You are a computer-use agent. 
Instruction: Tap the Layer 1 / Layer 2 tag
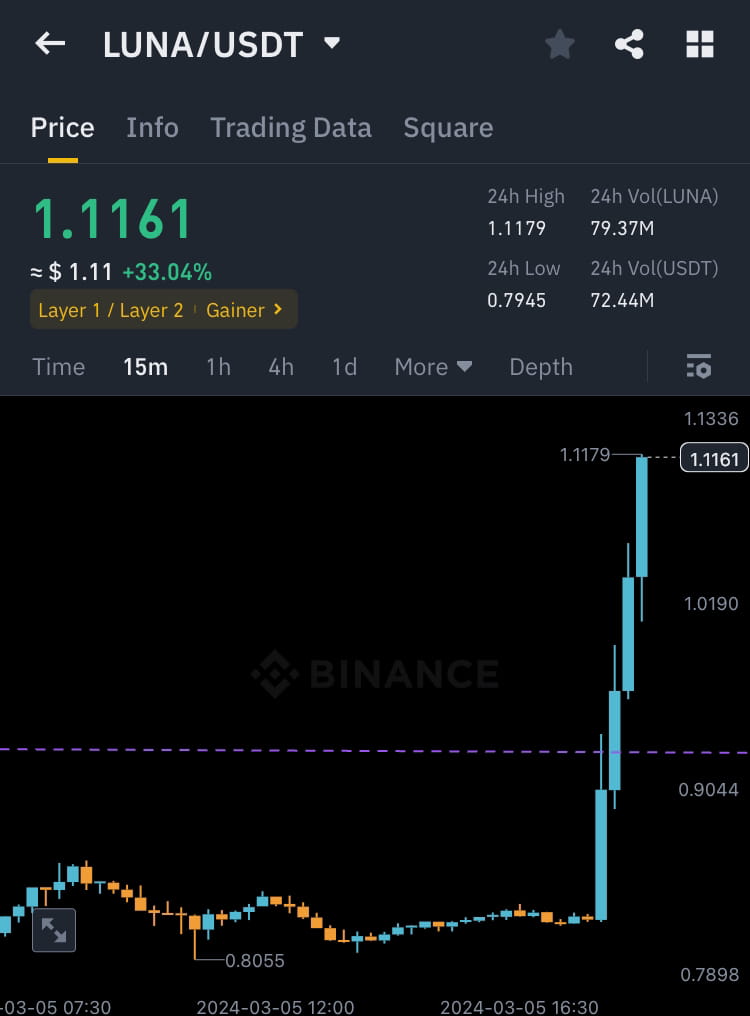click(x=110, y=310)
